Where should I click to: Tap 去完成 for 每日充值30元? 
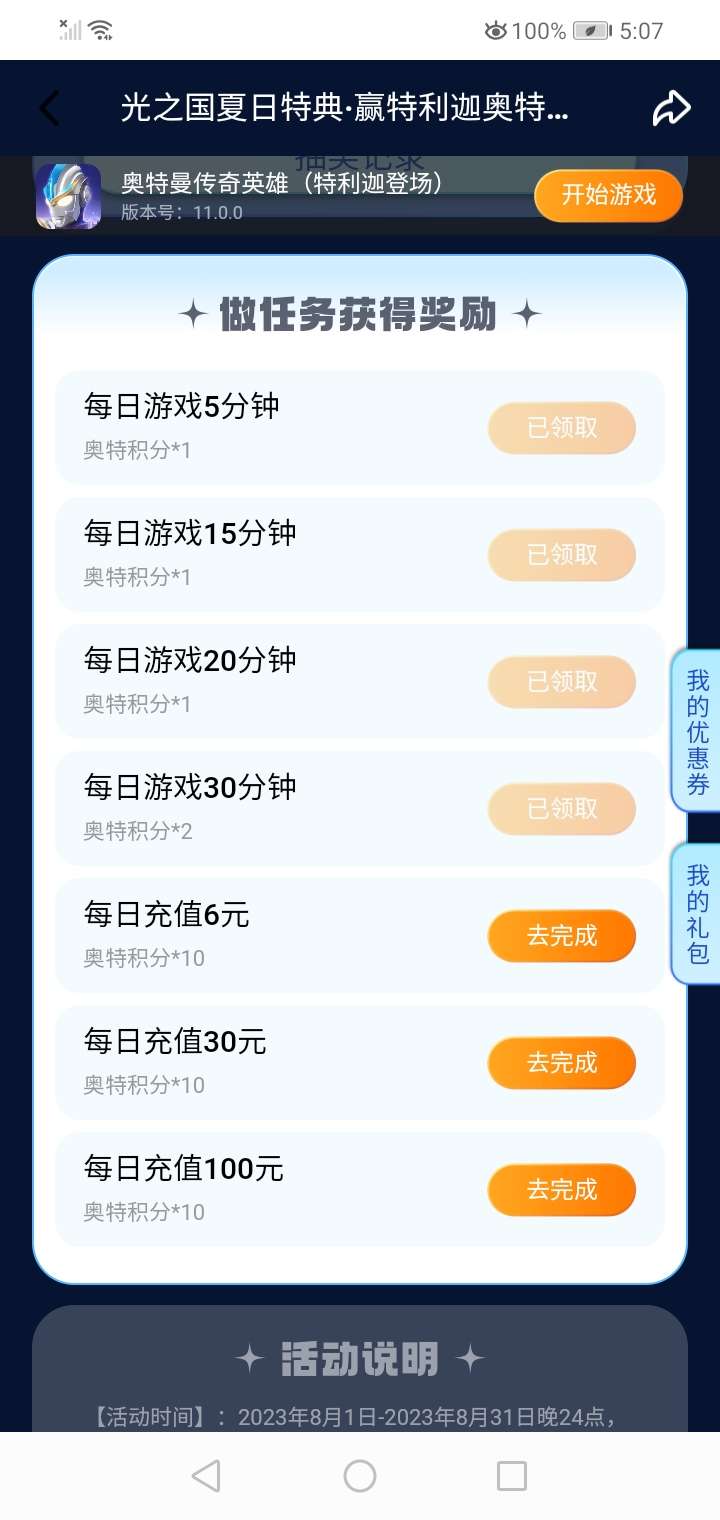pos(561,1063)
